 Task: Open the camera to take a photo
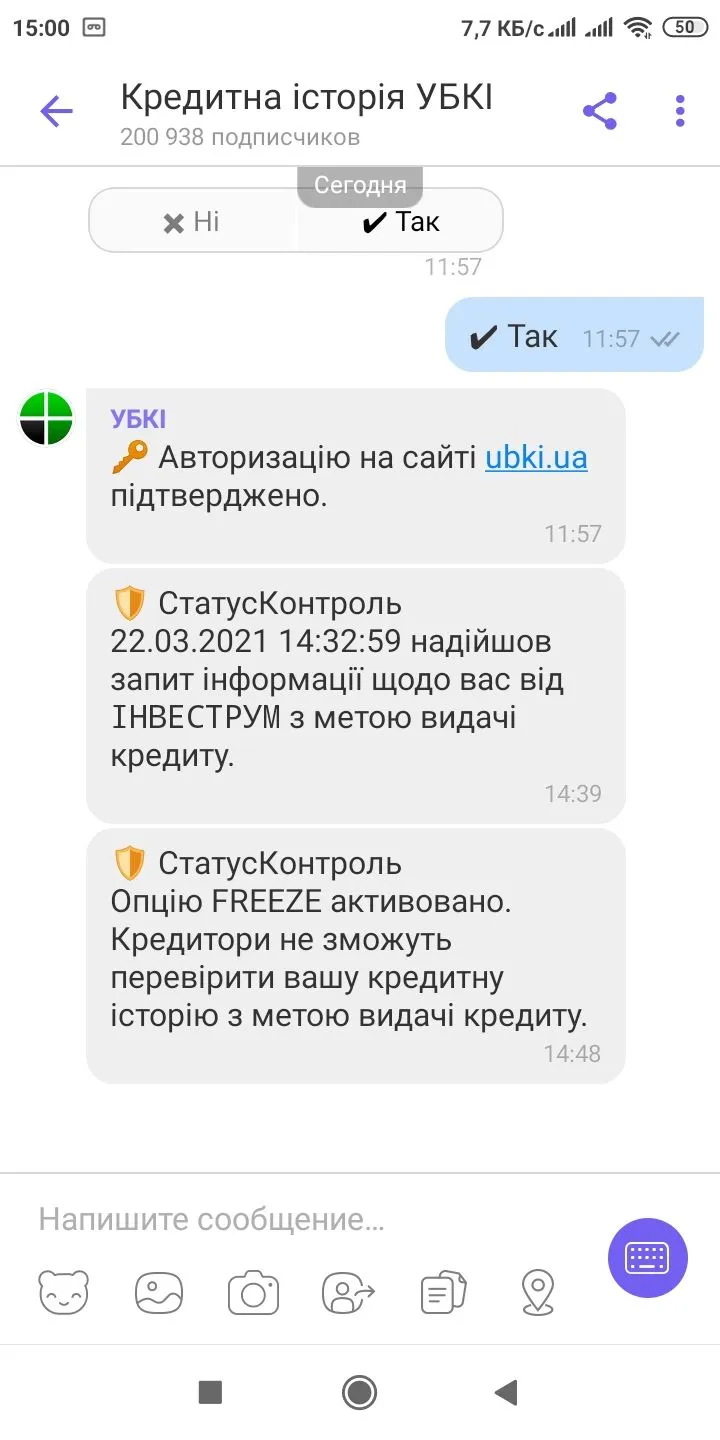(253, 1292)
